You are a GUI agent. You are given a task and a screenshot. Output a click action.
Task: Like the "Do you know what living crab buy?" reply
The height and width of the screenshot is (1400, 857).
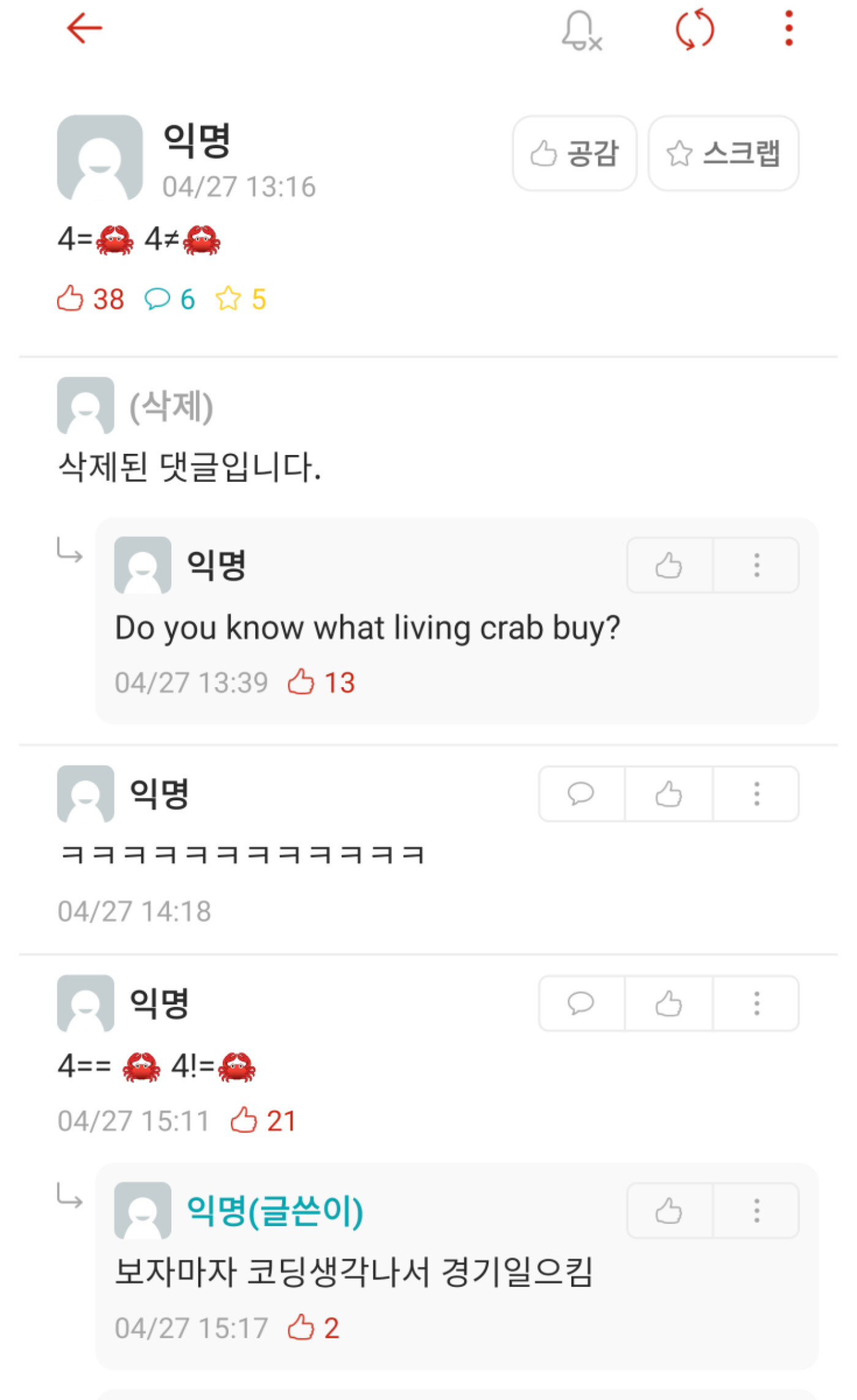pos(669,565)
